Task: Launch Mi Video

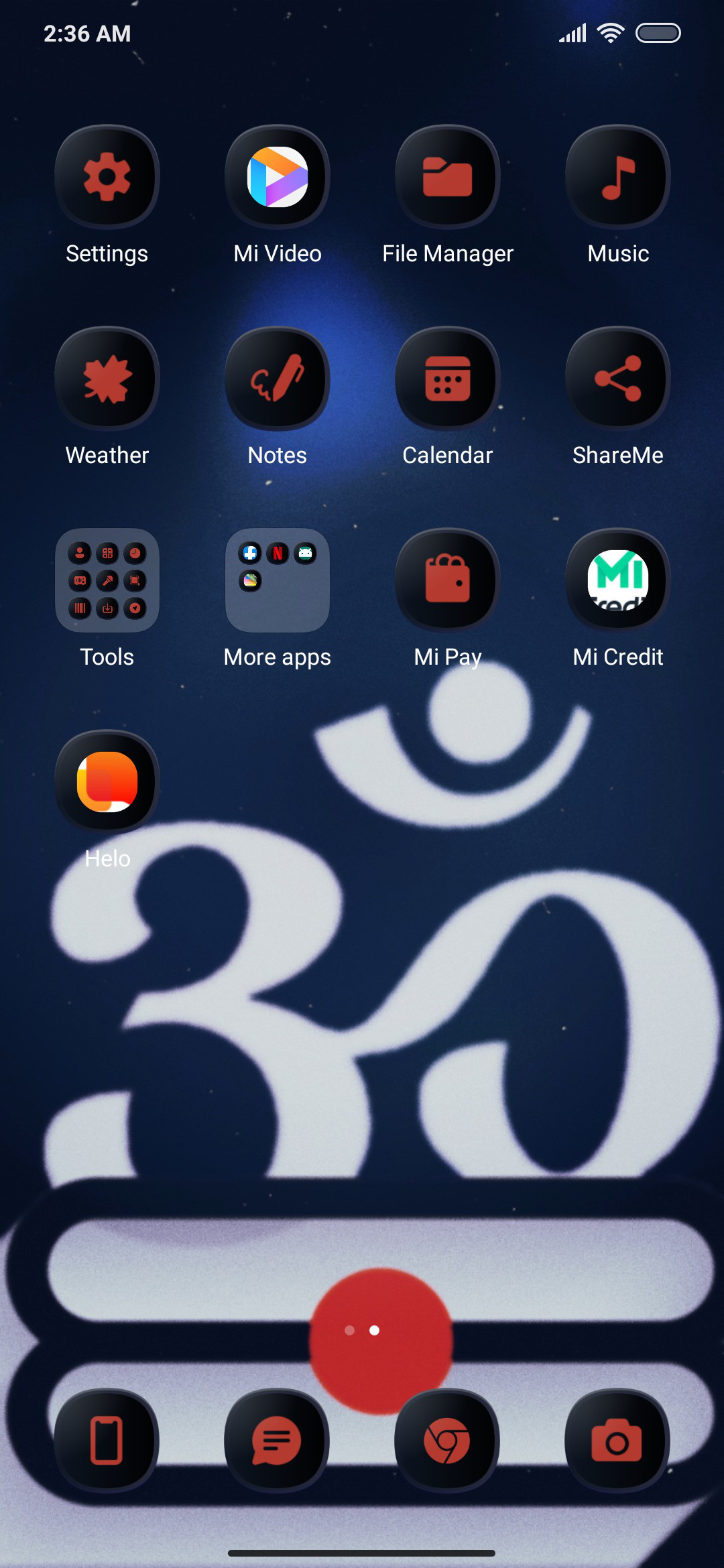Action: point(278,178)
